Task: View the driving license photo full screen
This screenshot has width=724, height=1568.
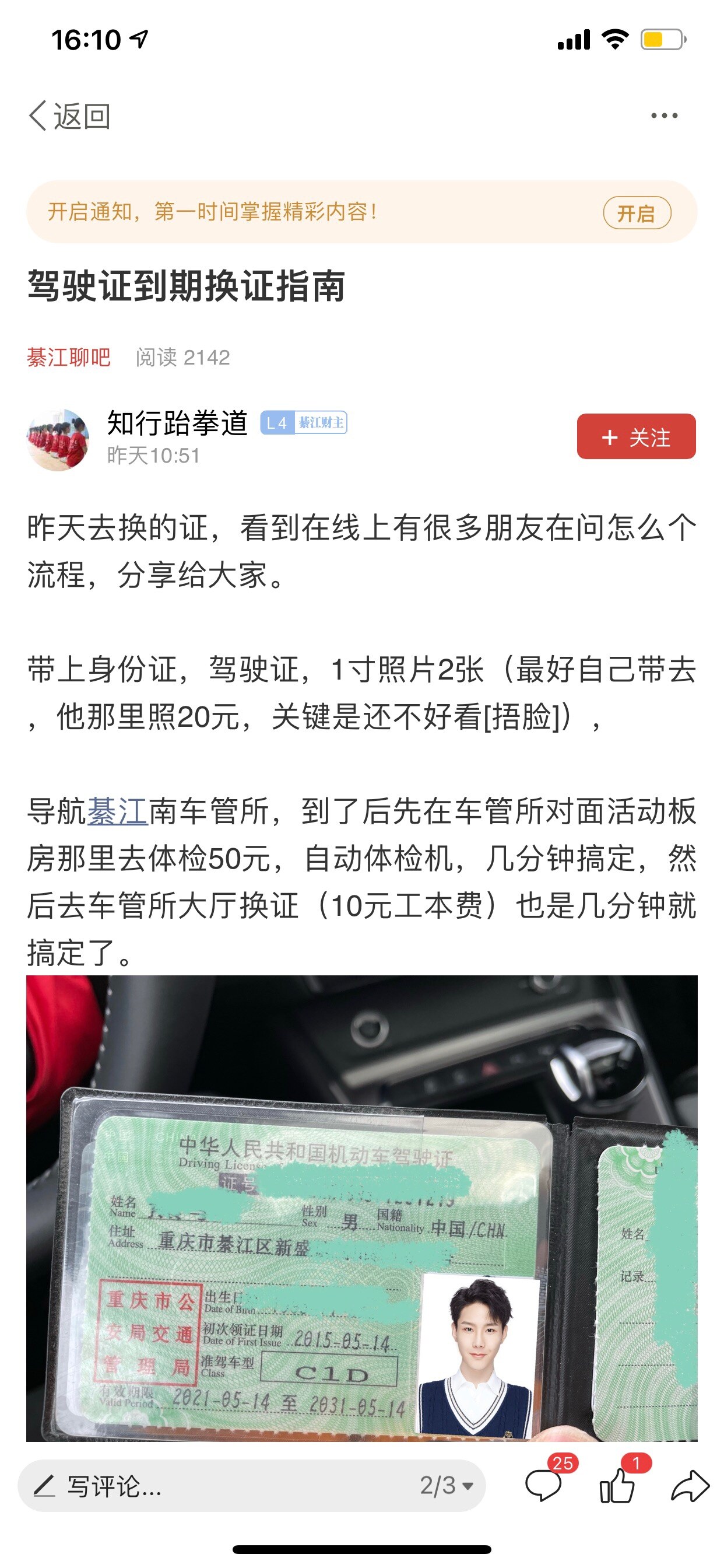Action: point(361,1208)
